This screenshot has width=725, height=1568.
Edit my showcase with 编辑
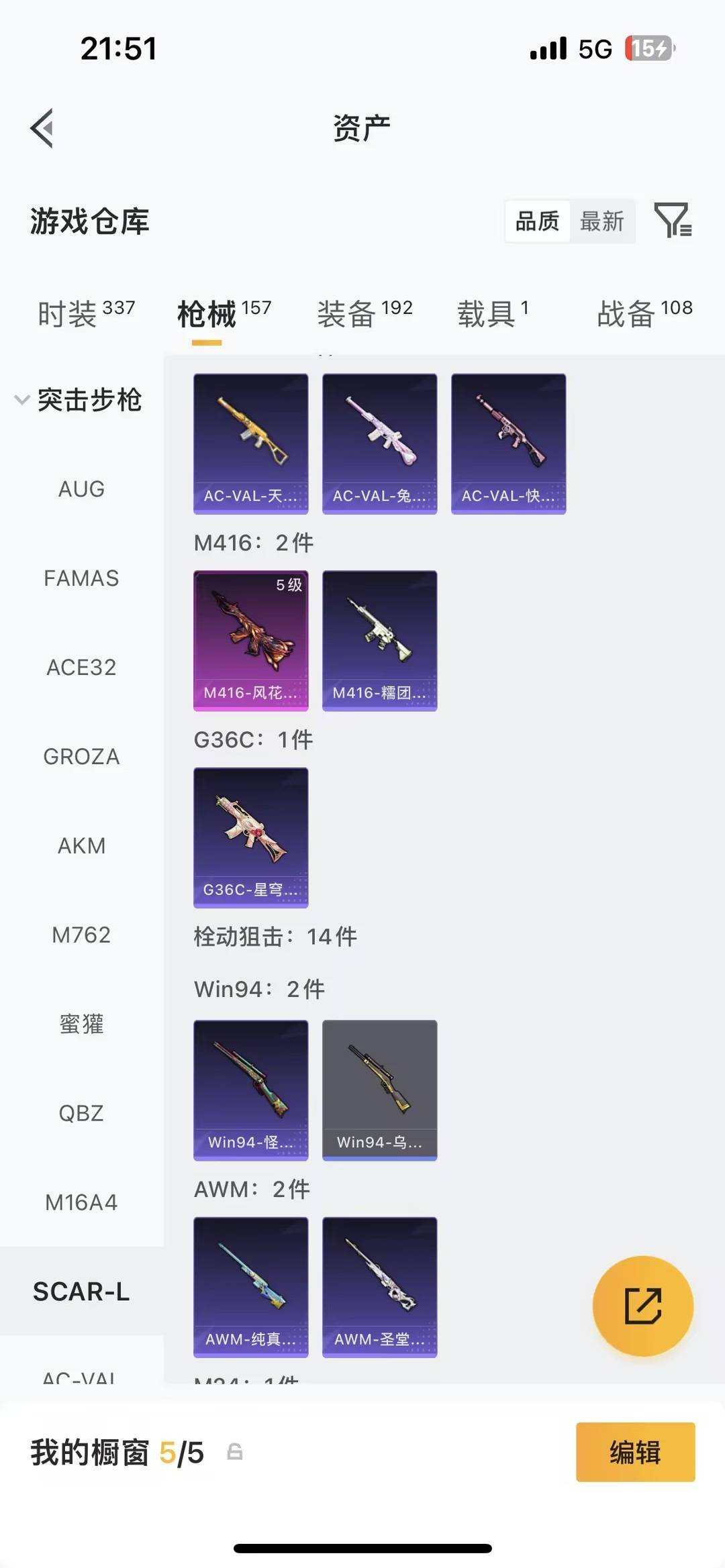click(635, 1452)
